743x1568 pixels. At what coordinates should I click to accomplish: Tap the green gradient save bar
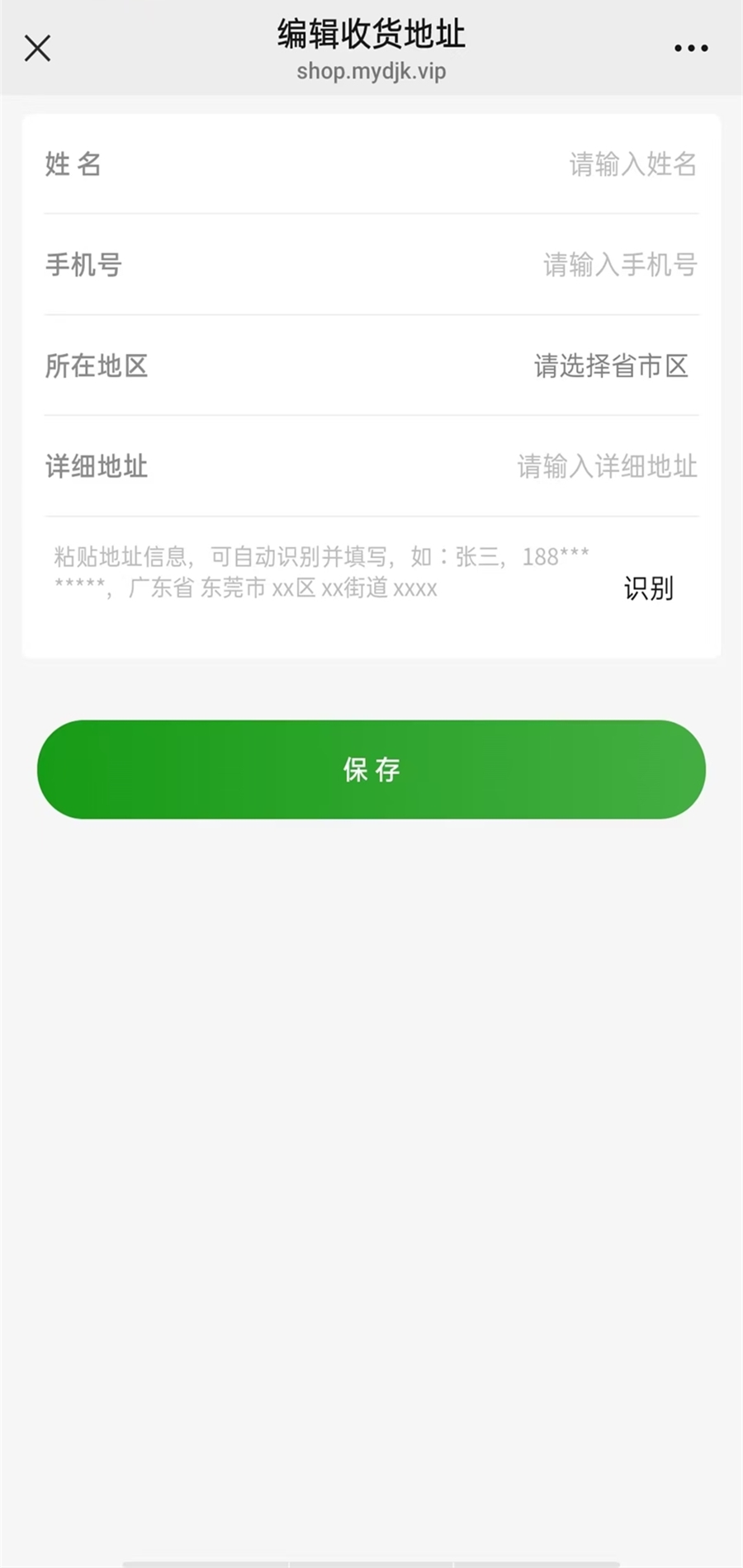coord(371,769)
